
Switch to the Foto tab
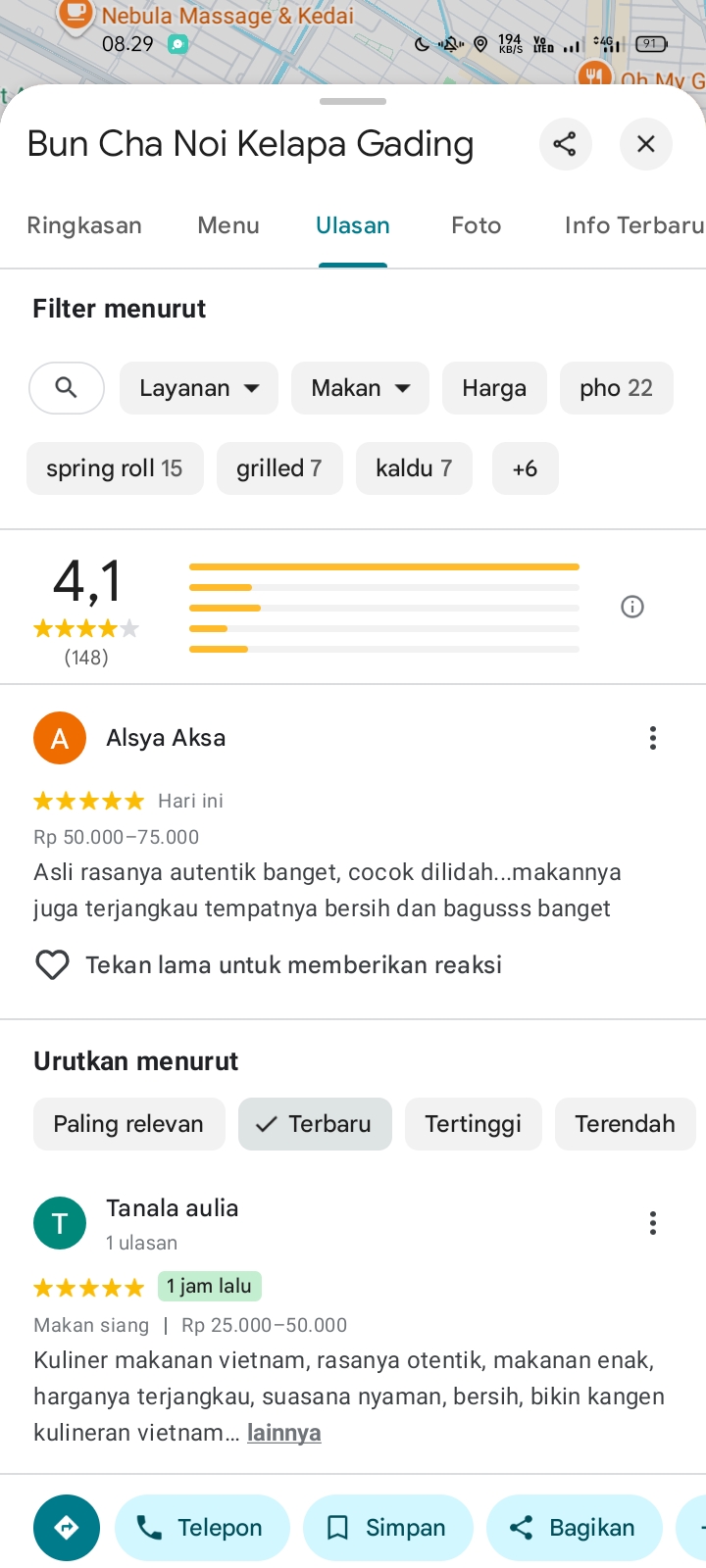point(477,225)
